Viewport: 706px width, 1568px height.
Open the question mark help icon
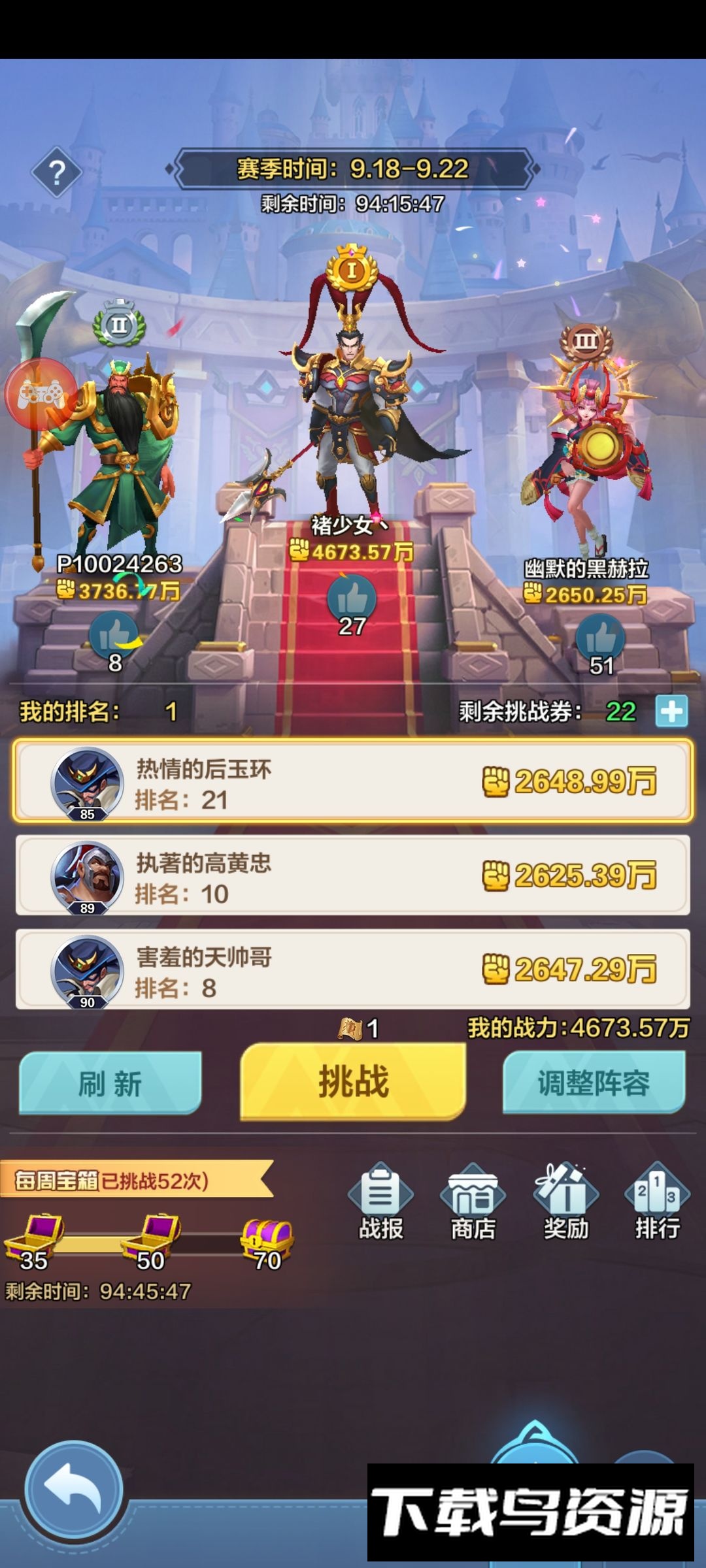(57, 172)
